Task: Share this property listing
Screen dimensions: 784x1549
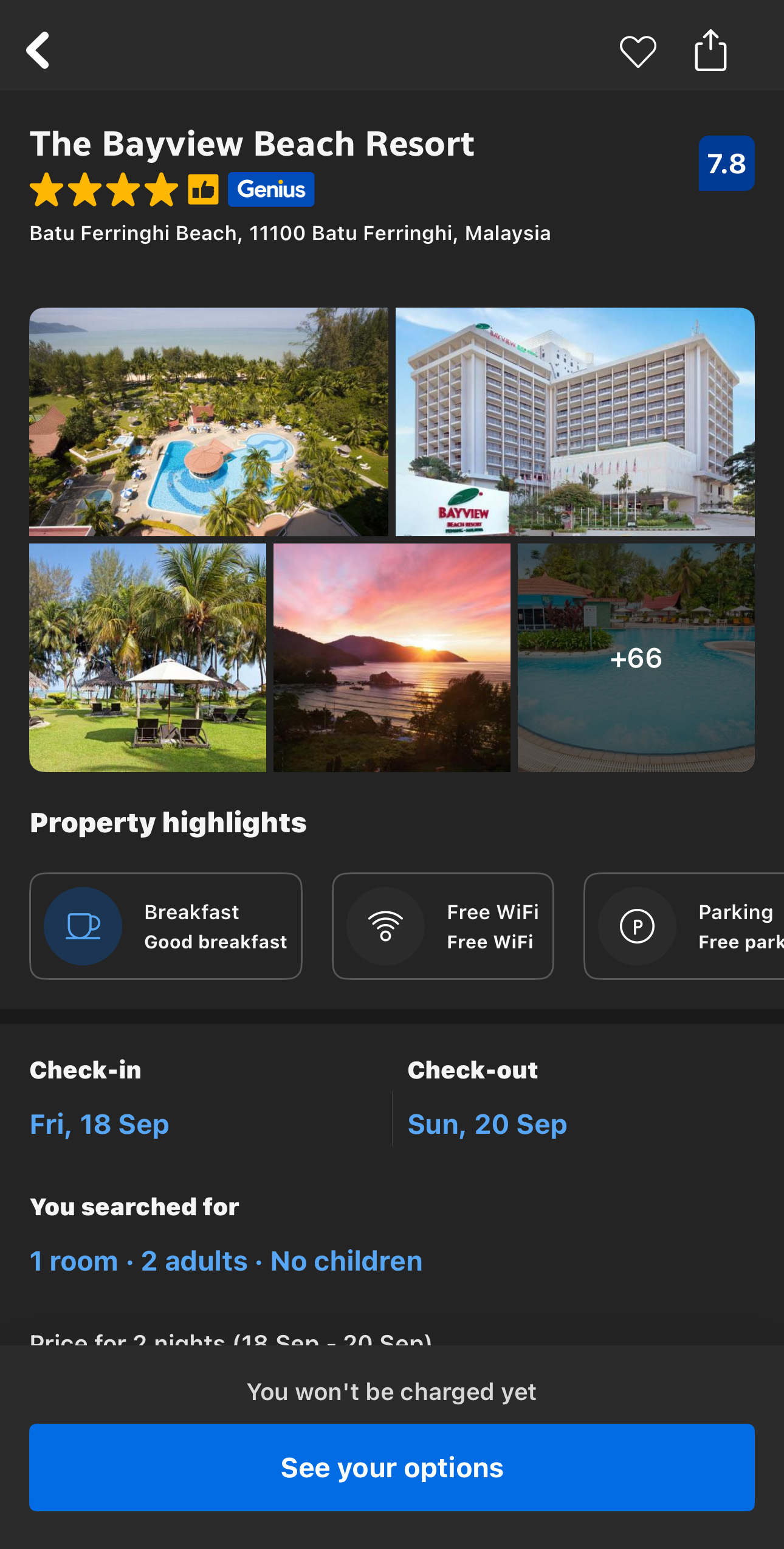Action: [710, 50]
